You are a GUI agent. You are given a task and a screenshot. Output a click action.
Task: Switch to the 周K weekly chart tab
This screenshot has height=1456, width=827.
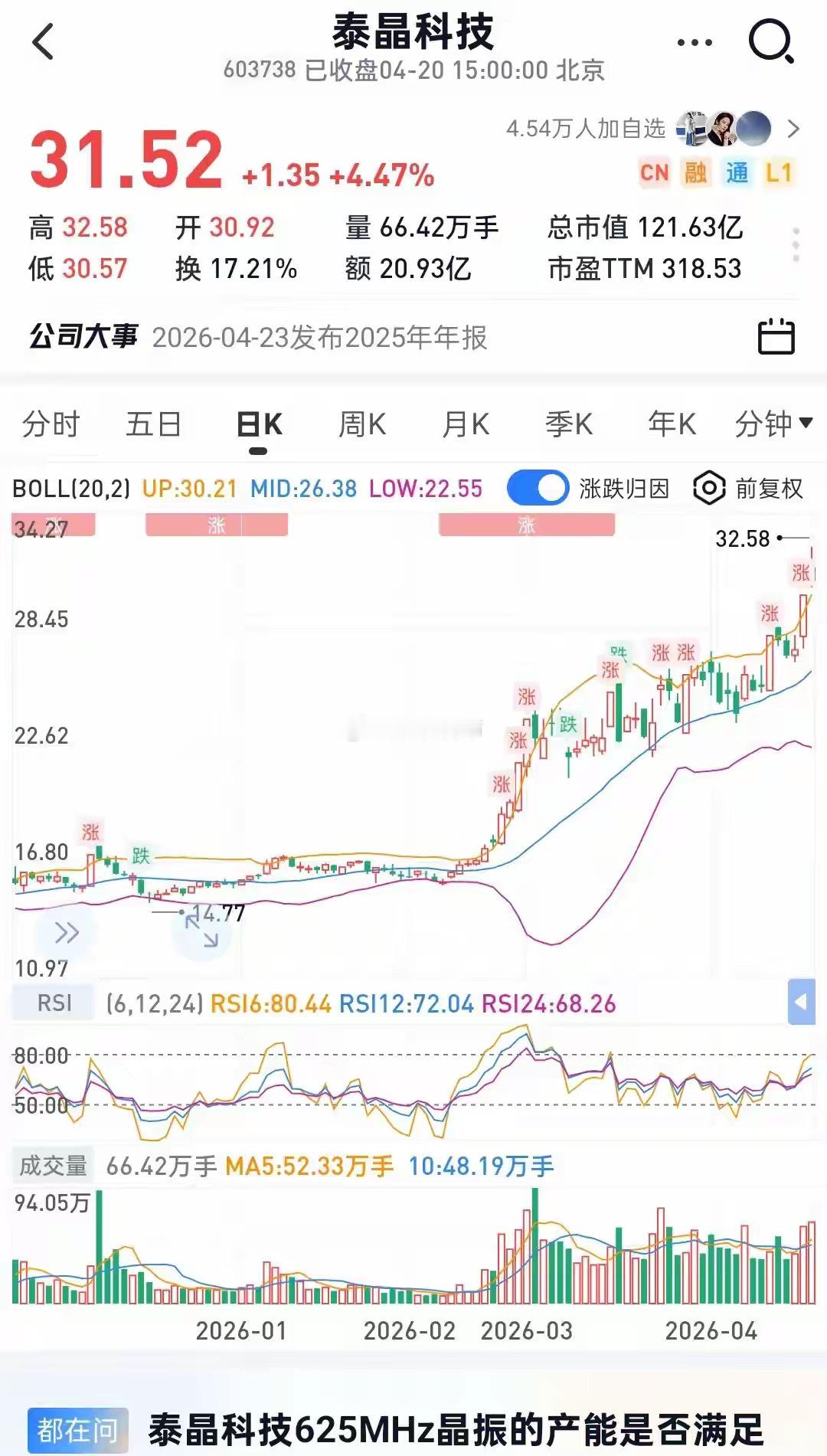click(364, 424)
